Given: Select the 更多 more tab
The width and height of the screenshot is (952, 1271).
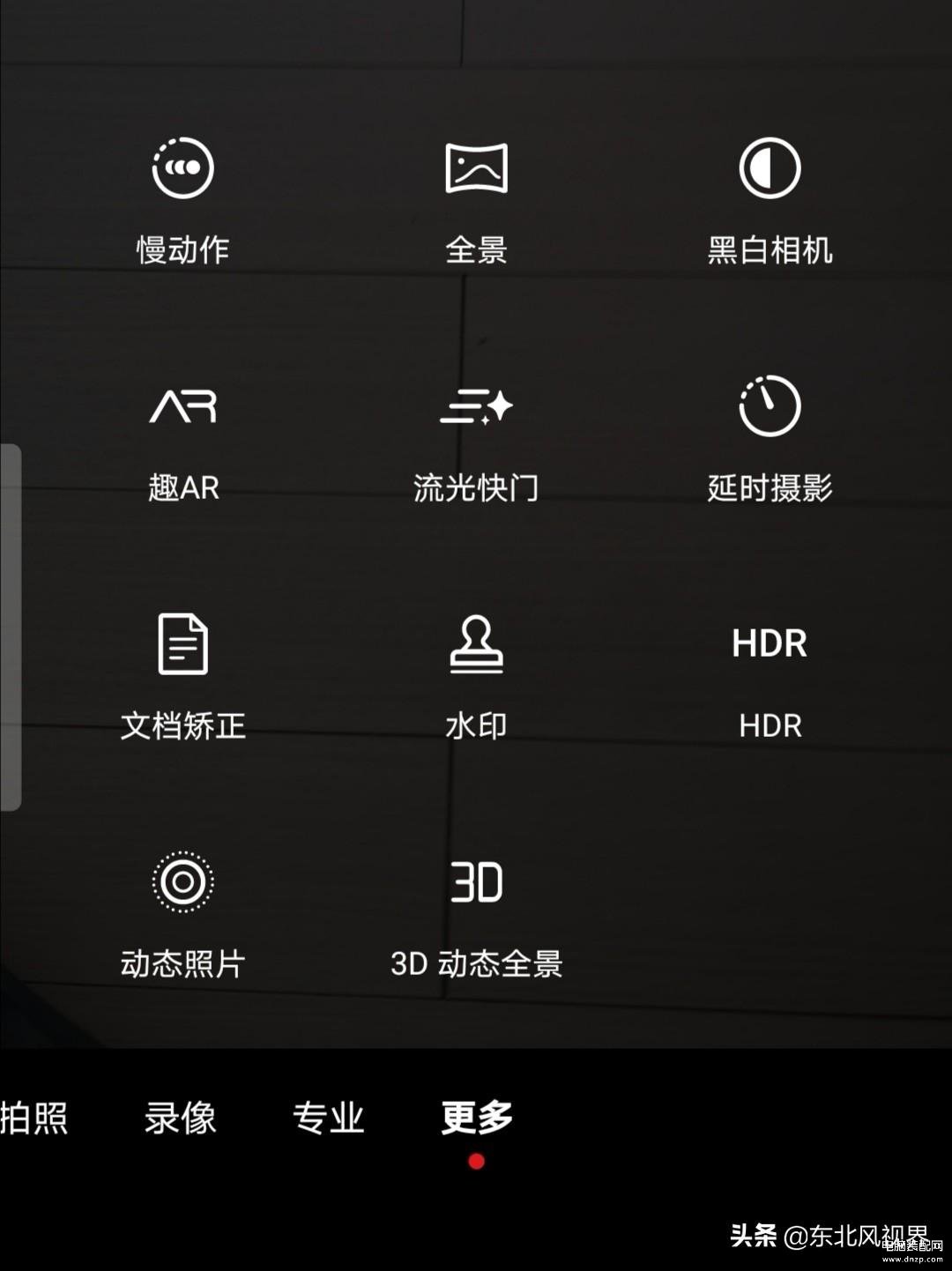Looking at the screenshot, I should pos(476,1119).
